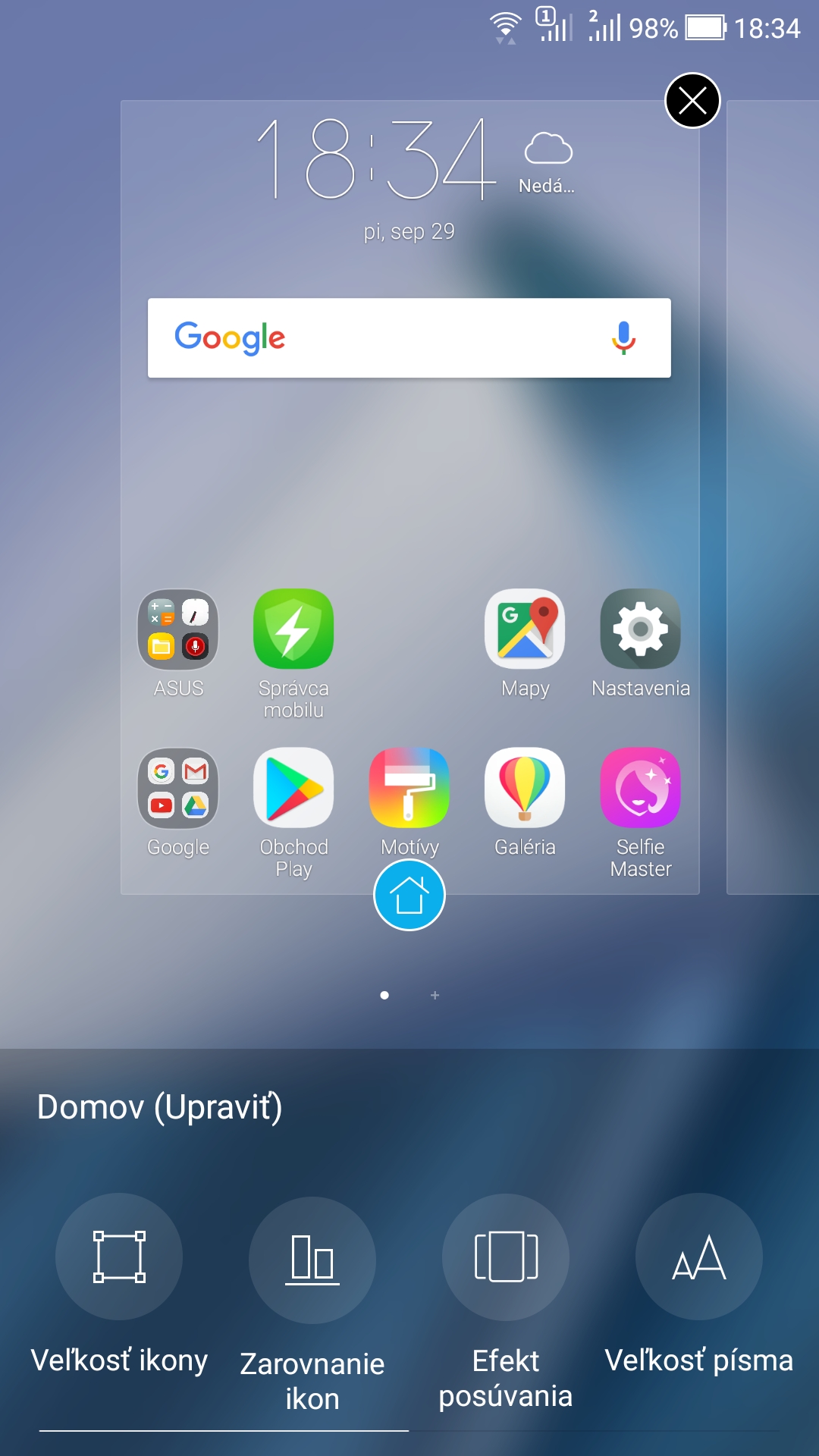This screenshot has height=1456, width=819.
Task: Launch Obchod Play store
Action: point(293,813)
